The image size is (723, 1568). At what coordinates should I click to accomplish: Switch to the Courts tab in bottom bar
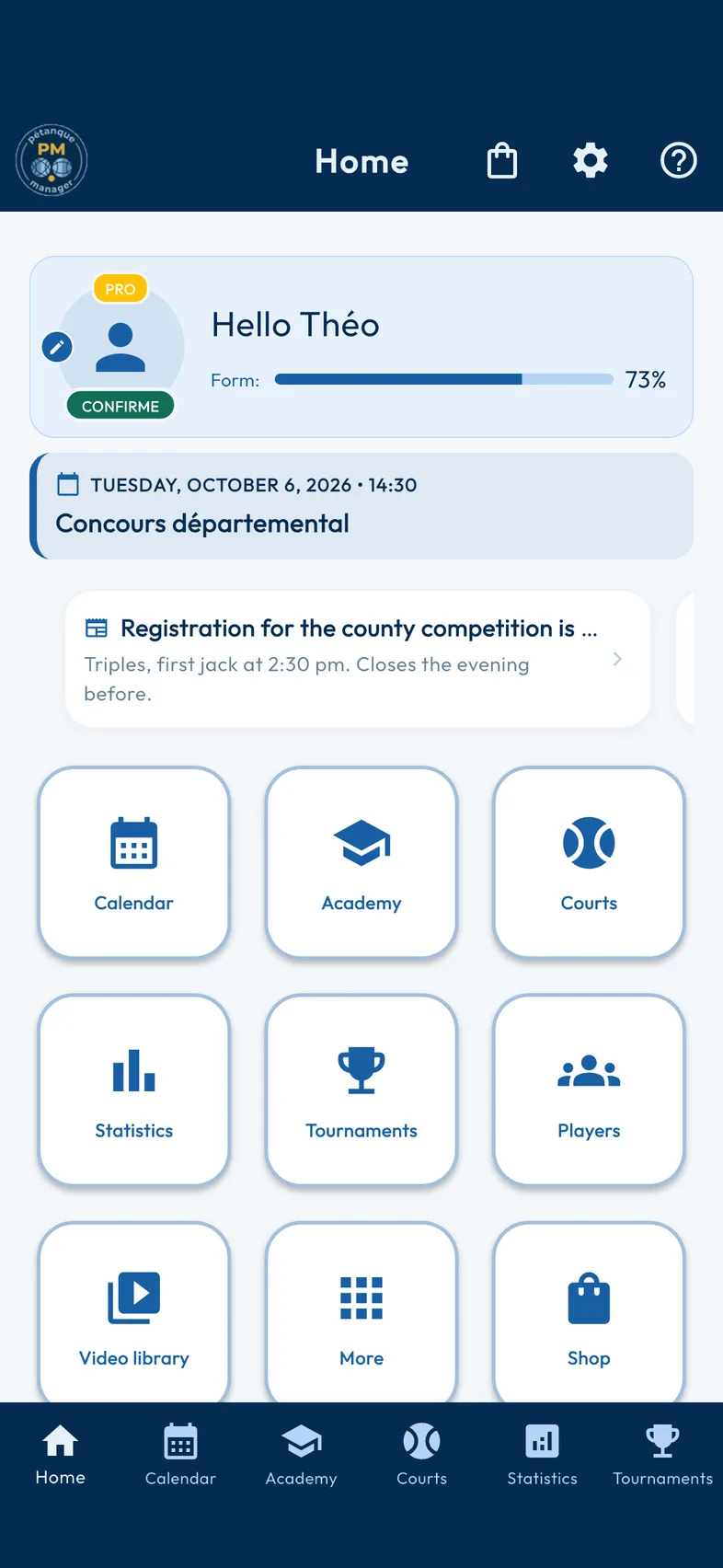pos(421,1455)
